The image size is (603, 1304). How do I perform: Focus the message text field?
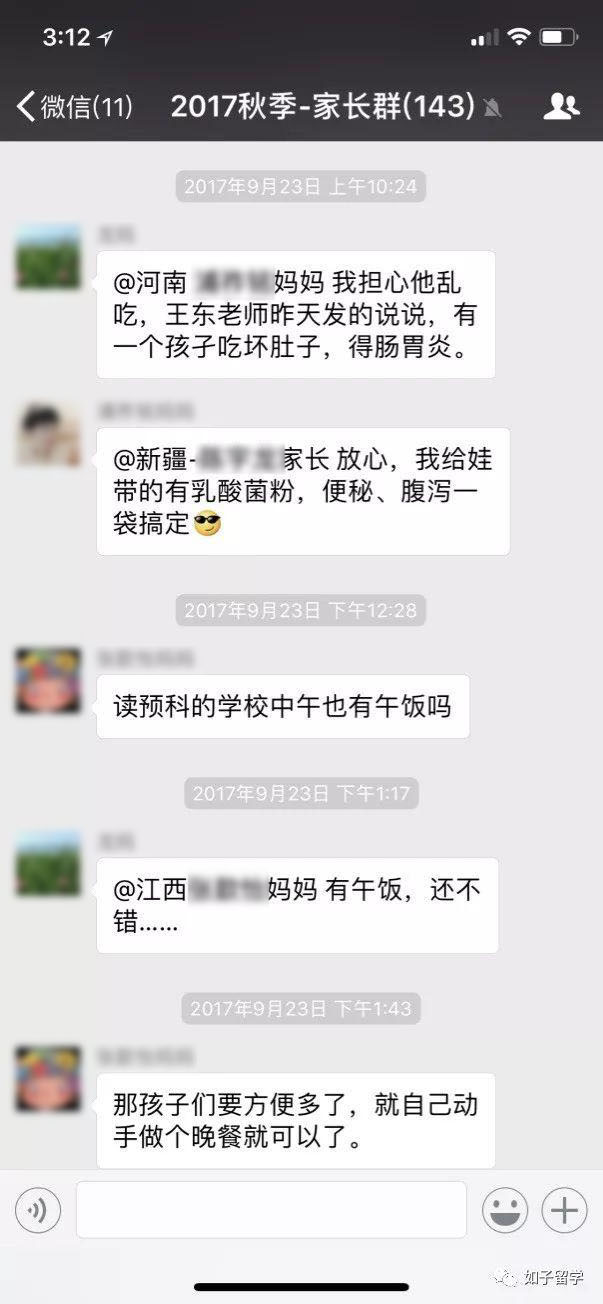click(271, 1211)
